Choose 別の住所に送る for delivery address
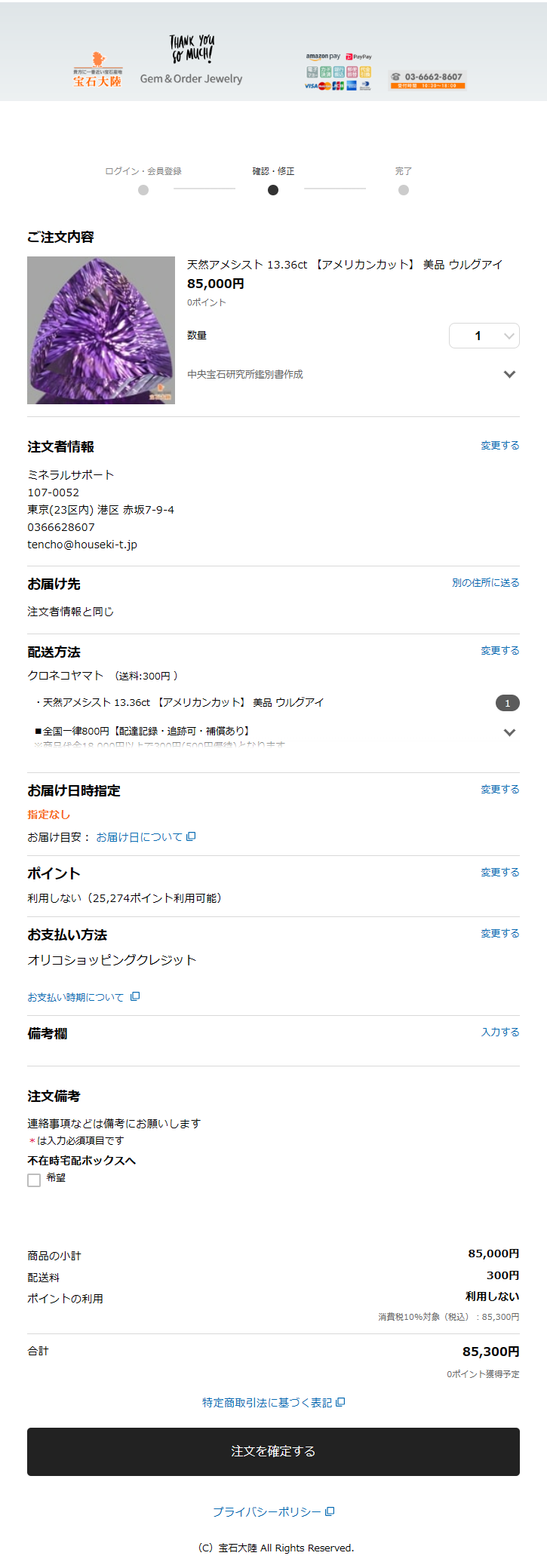 [x=486, y=583]
